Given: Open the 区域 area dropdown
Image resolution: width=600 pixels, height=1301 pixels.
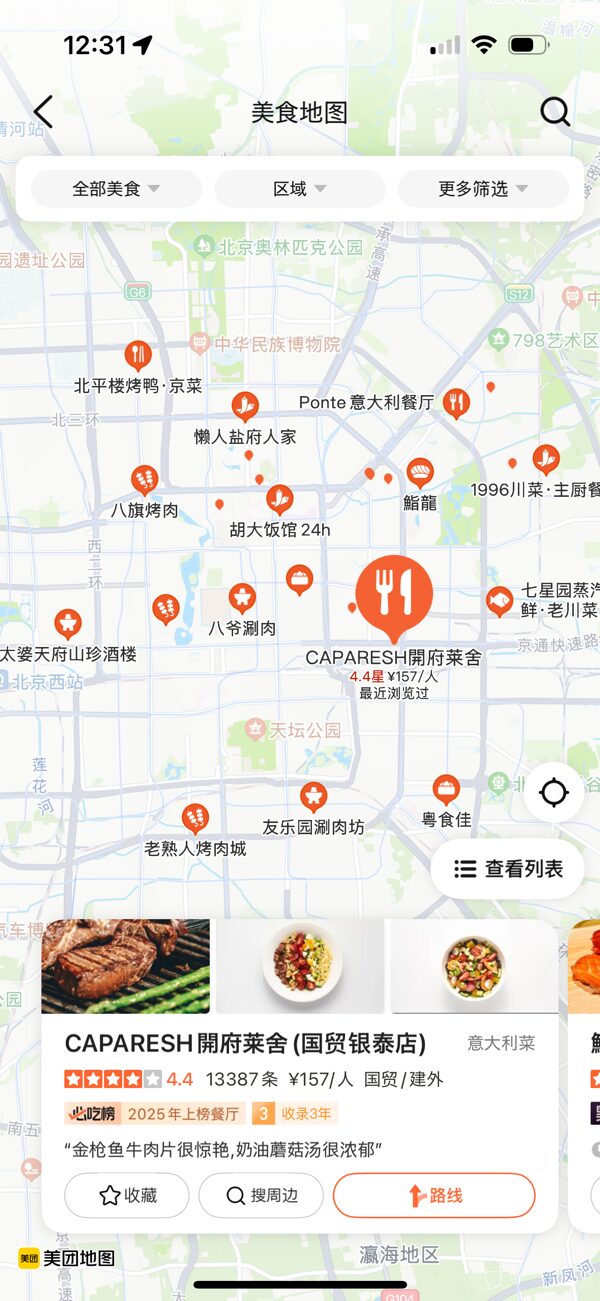Looking at the screenshot, I should [300, 188].
